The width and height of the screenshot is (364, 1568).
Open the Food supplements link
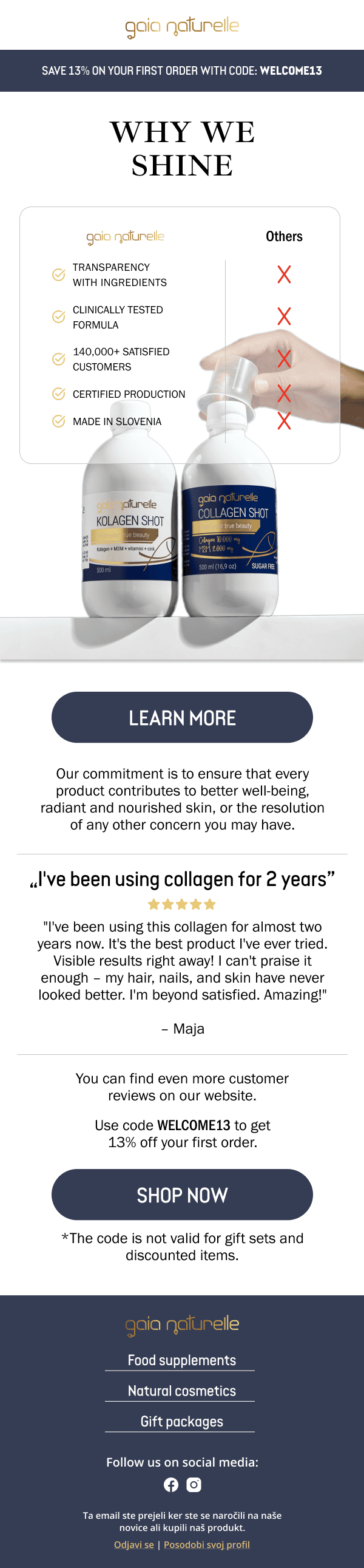[x=181, y=1360]
